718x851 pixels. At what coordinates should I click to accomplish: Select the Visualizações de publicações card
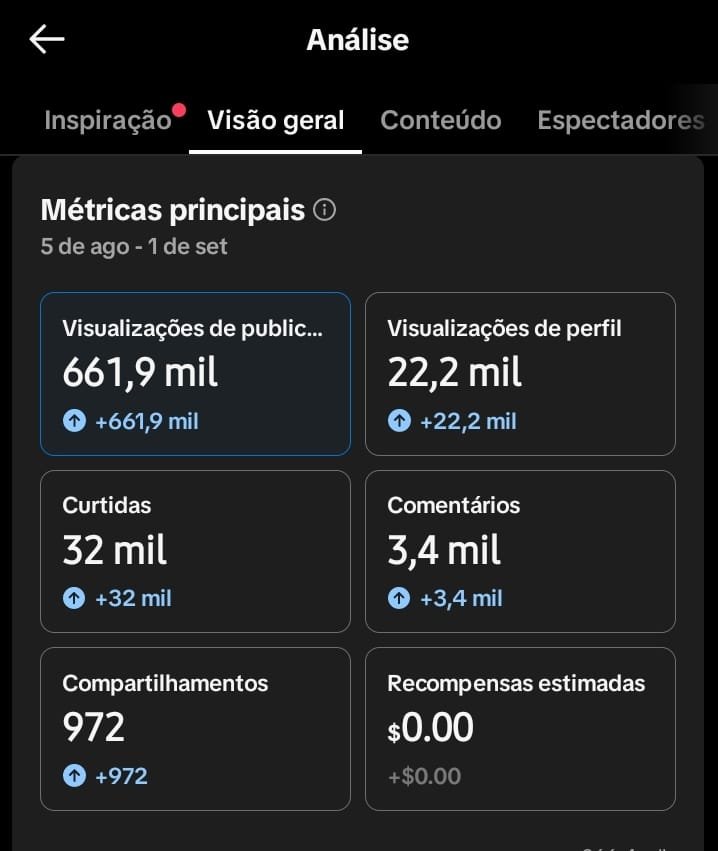coord(195,374)
